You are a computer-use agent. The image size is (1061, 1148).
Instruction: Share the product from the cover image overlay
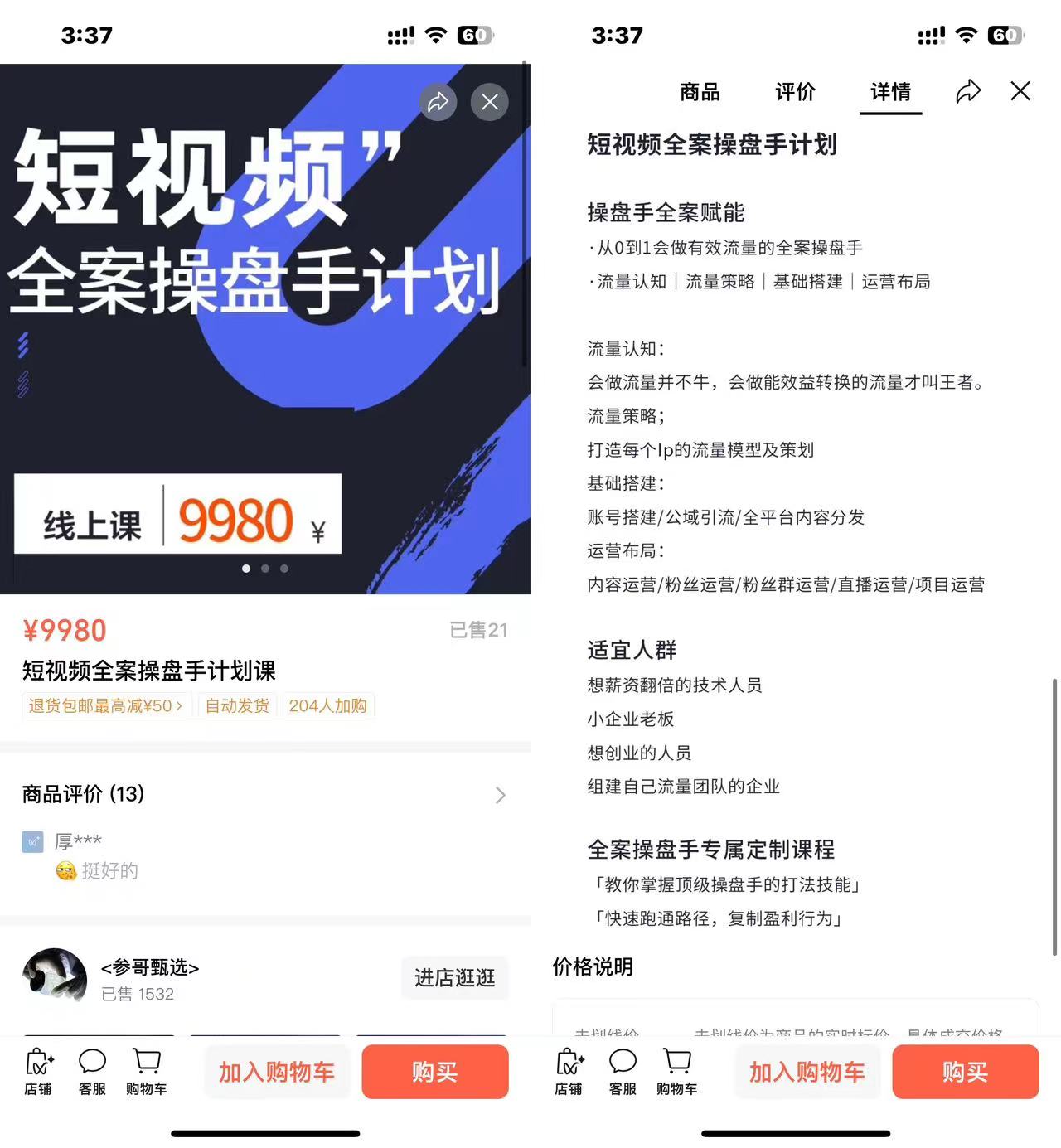click(438, 102)
